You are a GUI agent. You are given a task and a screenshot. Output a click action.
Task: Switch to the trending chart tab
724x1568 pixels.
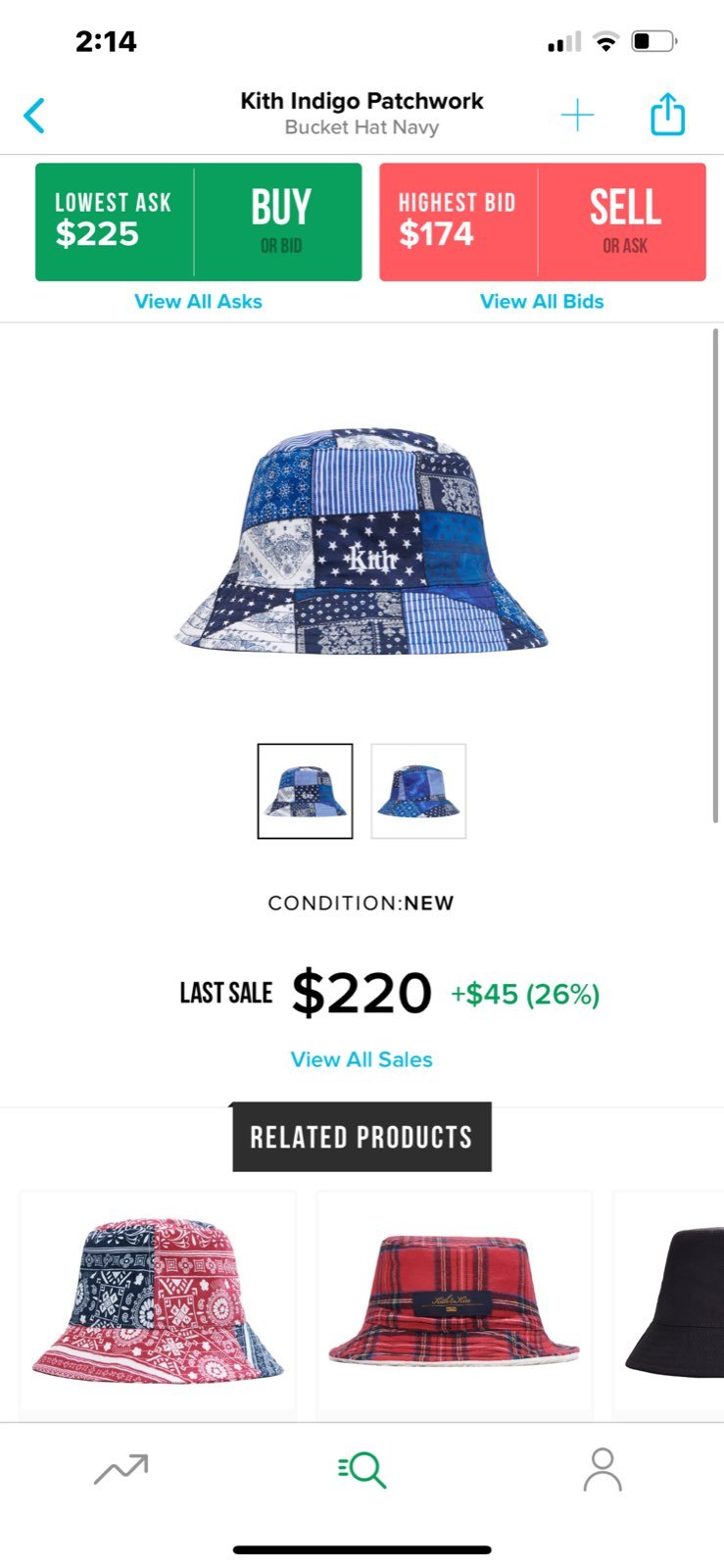point(121,1469)
